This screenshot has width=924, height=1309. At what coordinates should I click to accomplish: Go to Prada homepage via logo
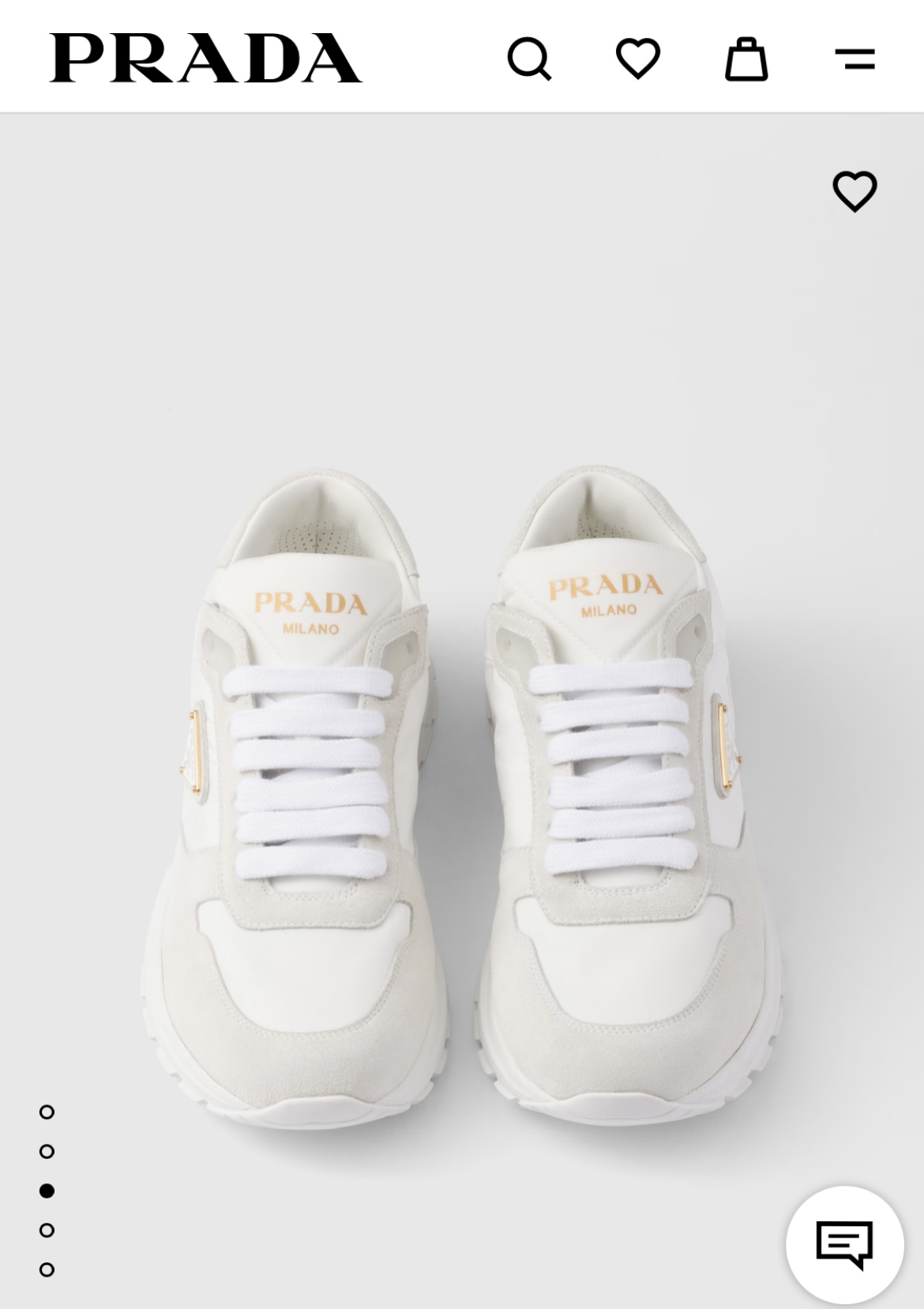pos(205,58)
